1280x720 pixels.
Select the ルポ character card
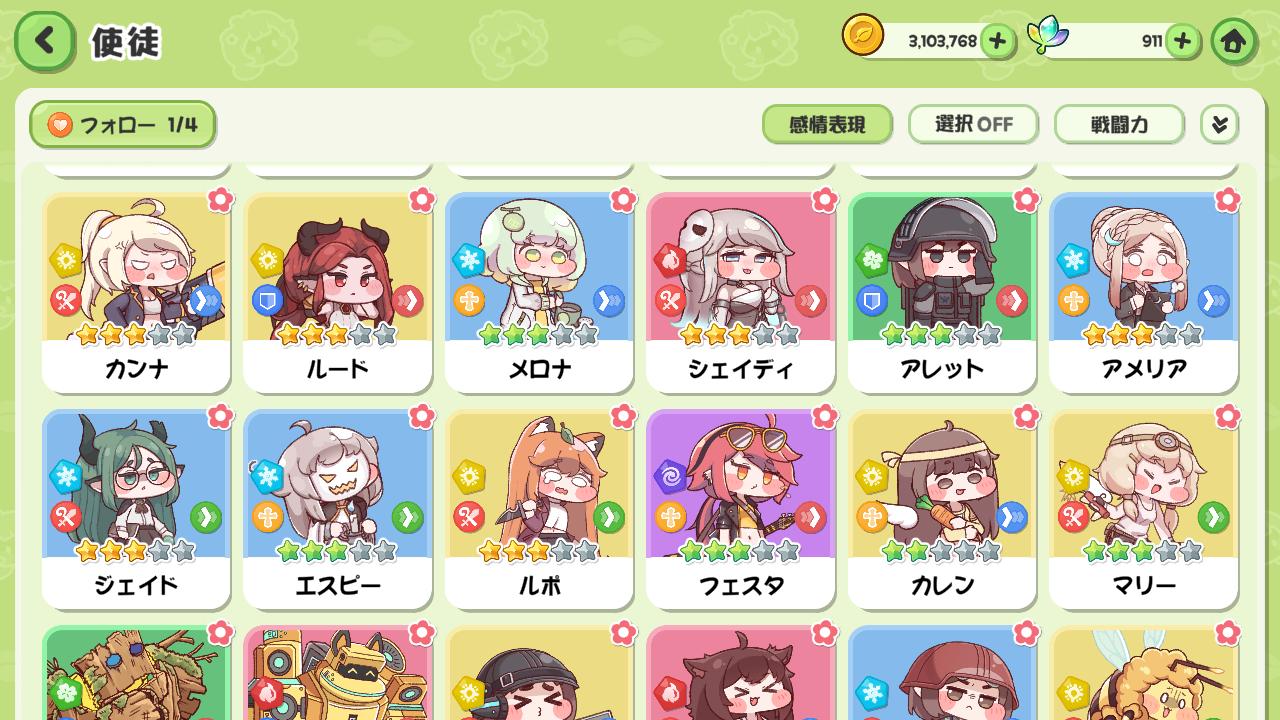(x=540, y=507)
